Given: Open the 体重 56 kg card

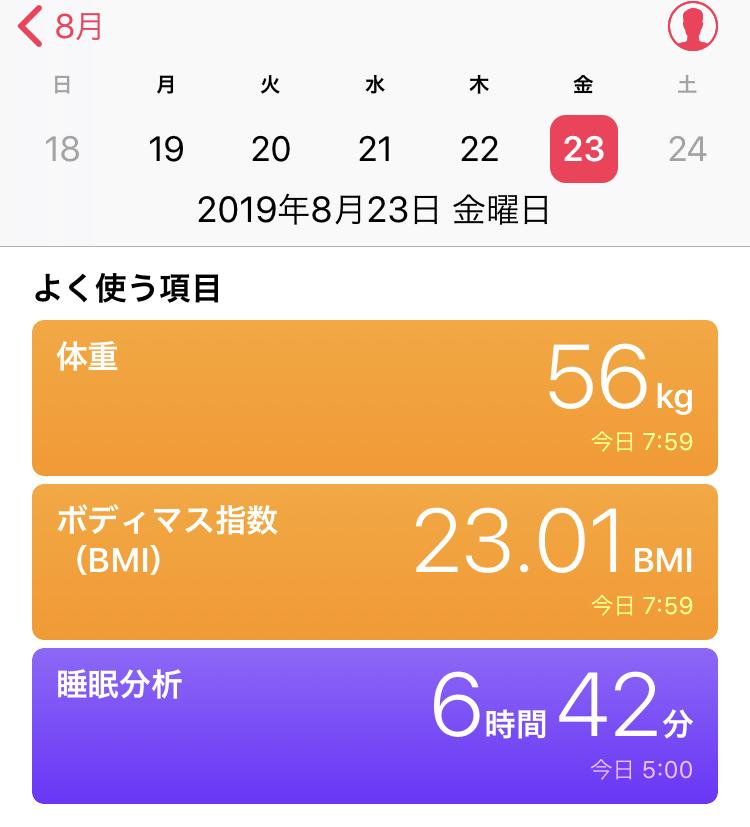Looking at the screenshot, I should pyautogui.click(x=375, y=398).
